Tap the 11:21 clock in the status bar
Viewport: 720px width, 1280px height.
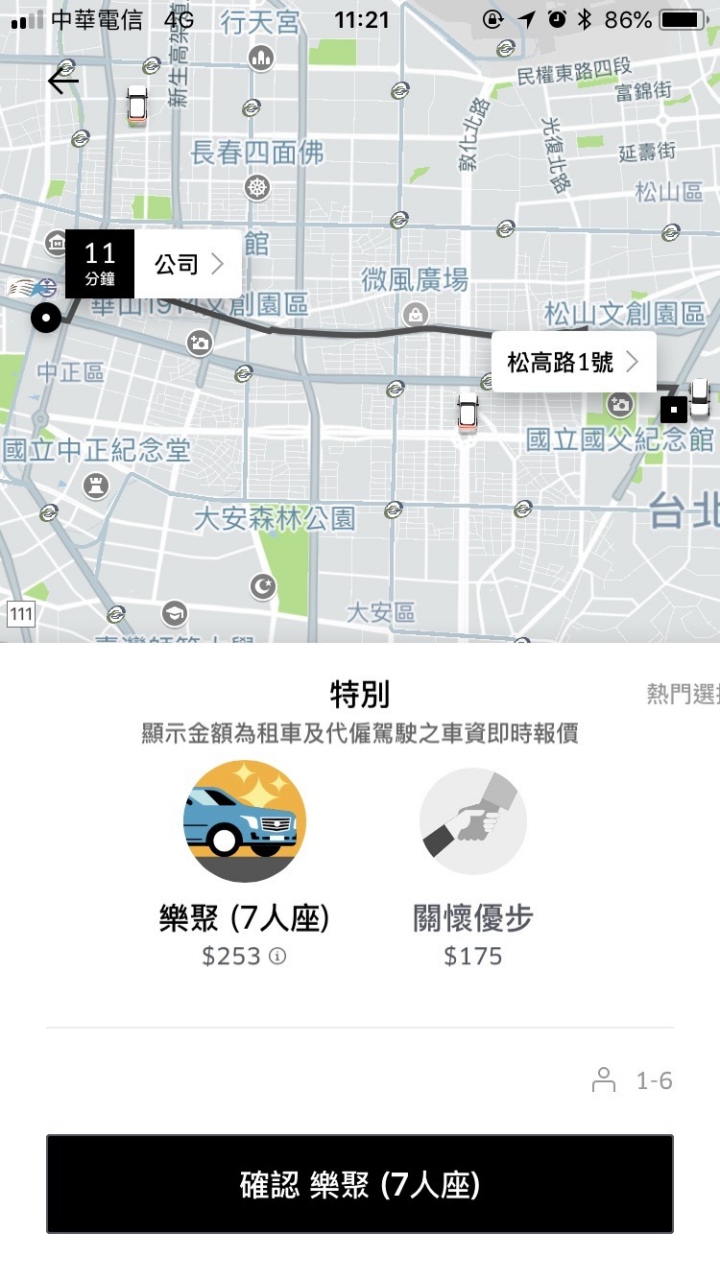[x=362, y=19]
